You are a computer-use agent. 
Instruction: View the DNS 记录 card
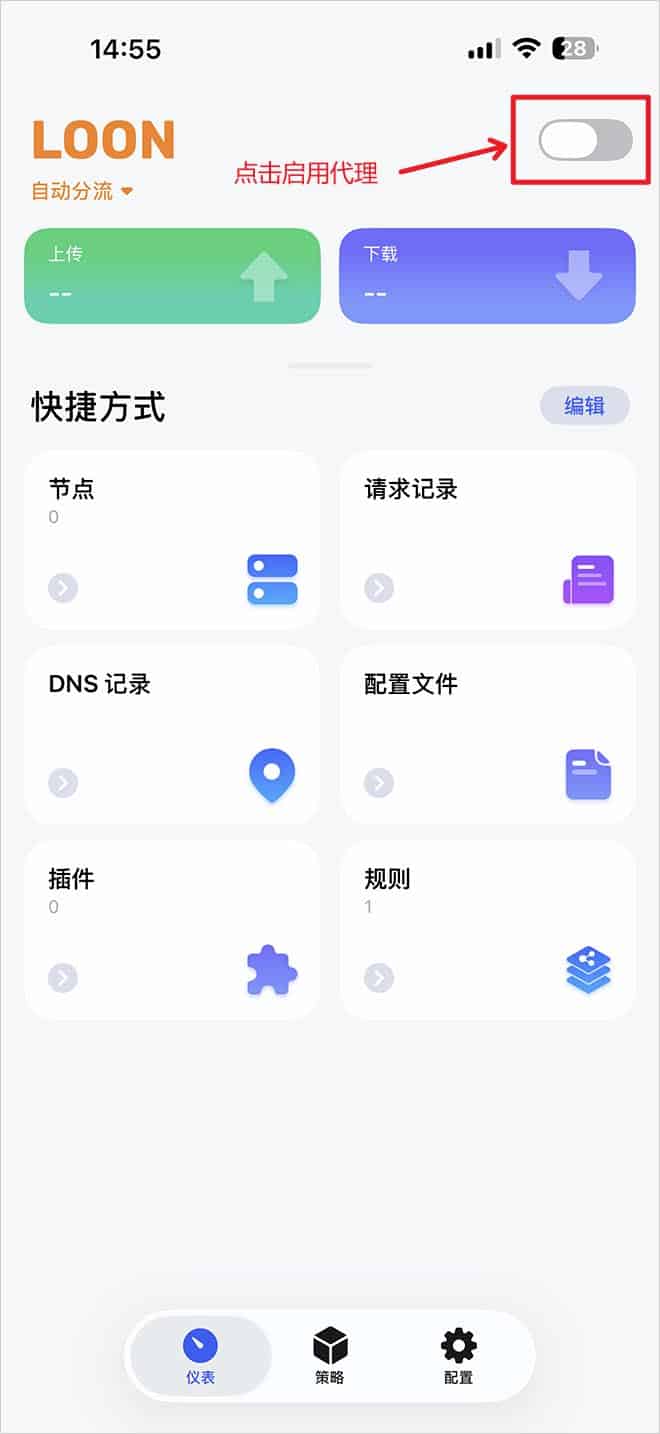pos(172,735)
